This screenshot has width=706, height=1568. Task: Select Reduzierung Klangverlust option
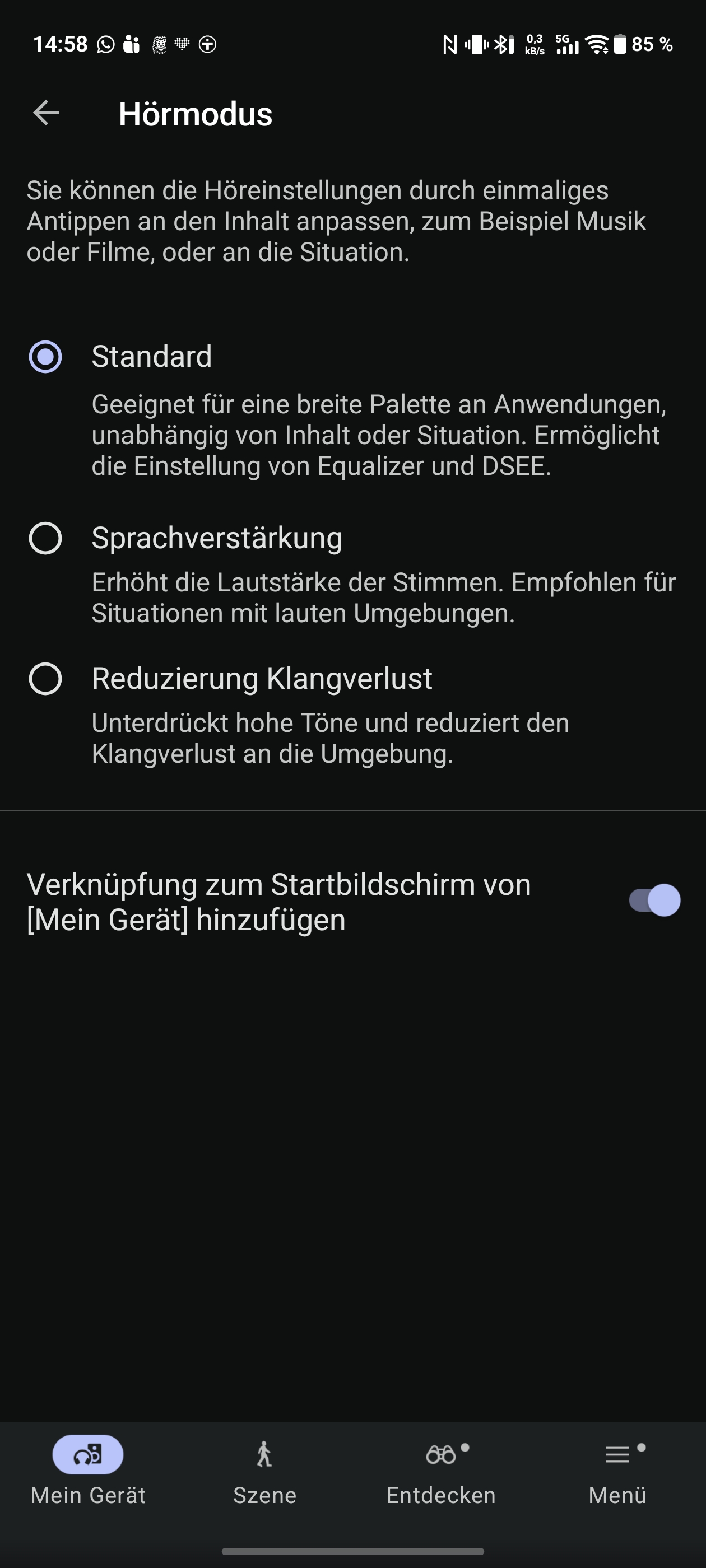[x=46, y=679]
